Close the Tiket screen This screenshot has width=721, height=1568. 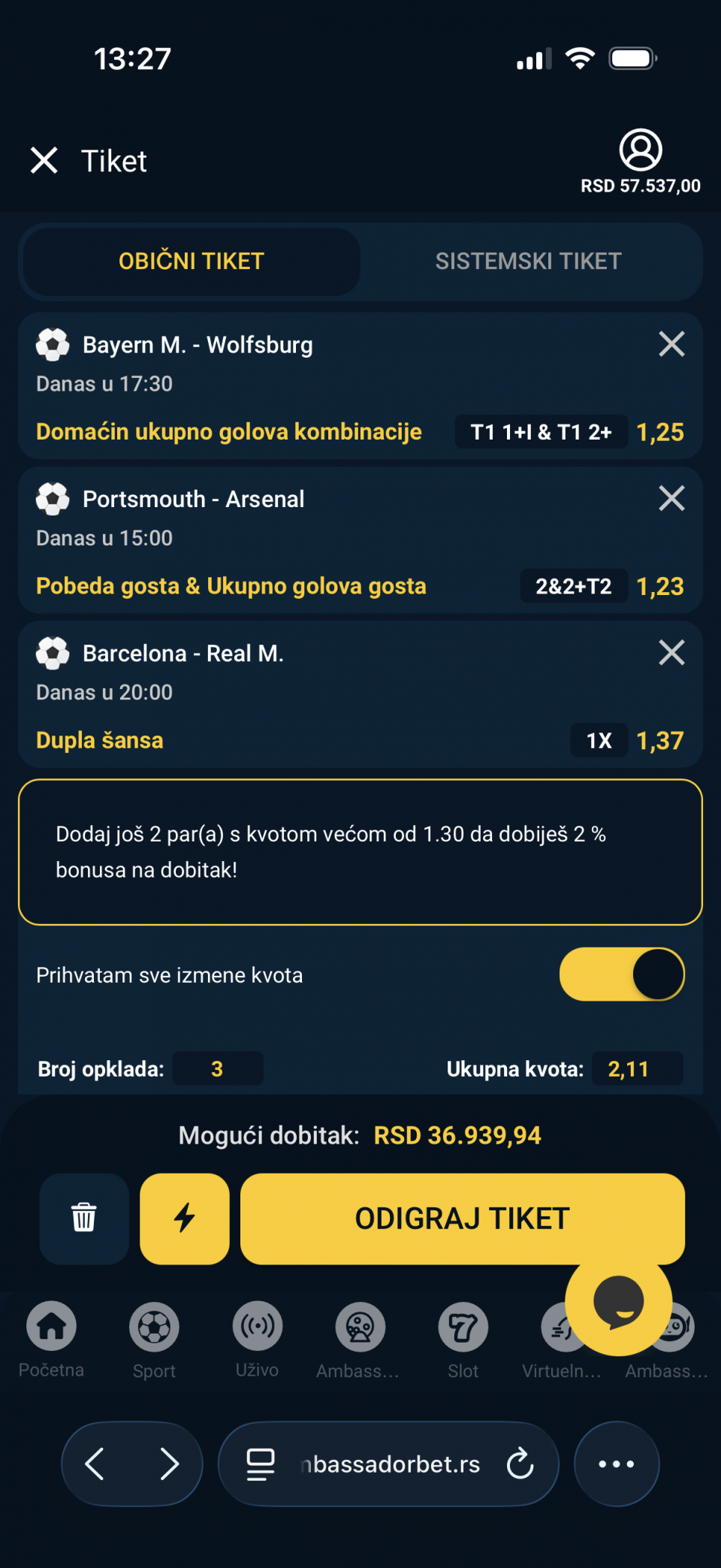(x=44, y=160)
